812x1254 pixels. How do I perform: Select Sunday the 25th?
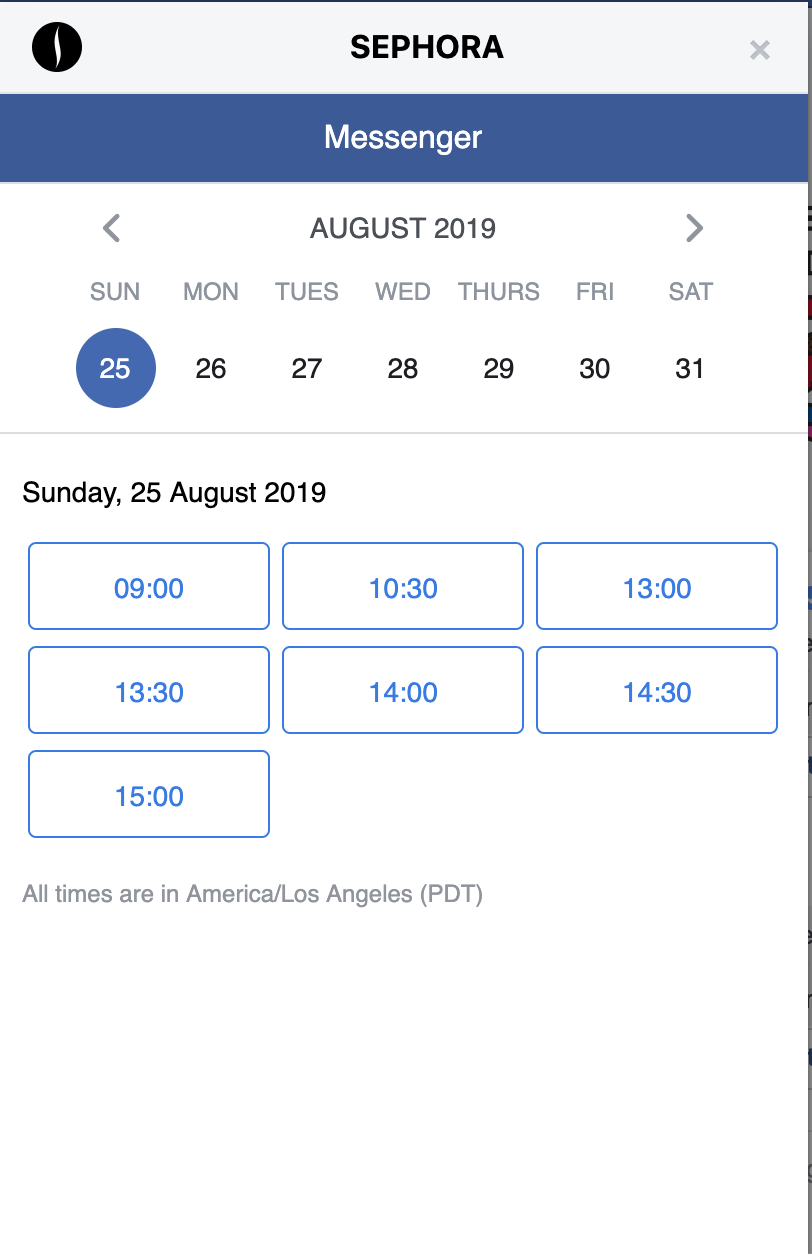116,368
